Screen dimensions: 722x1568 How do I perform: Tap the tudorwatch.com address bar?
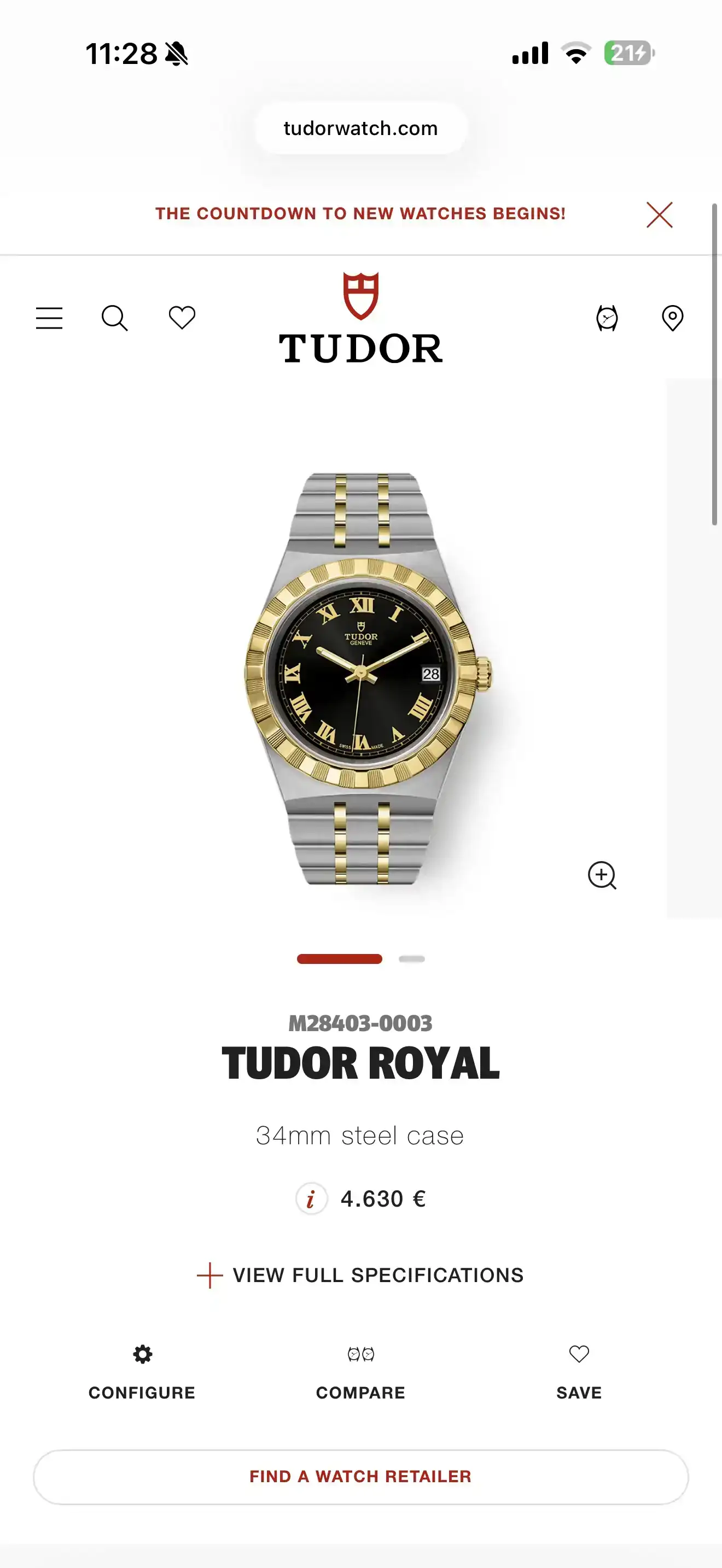pyautogui.click(x=360, y=128)
